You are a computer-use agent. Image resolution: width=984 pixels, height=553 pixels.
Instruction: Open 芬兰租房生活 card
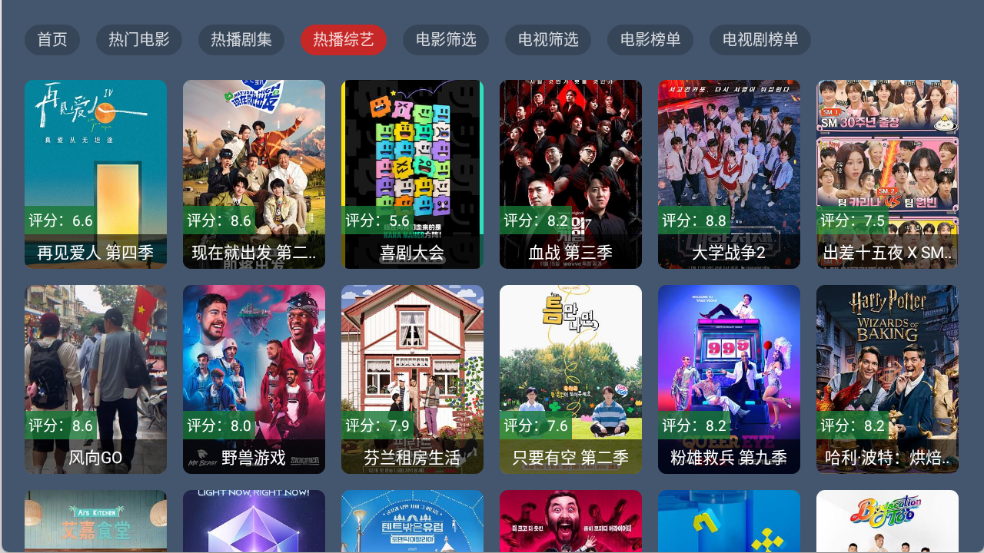(x=412, y=379)
